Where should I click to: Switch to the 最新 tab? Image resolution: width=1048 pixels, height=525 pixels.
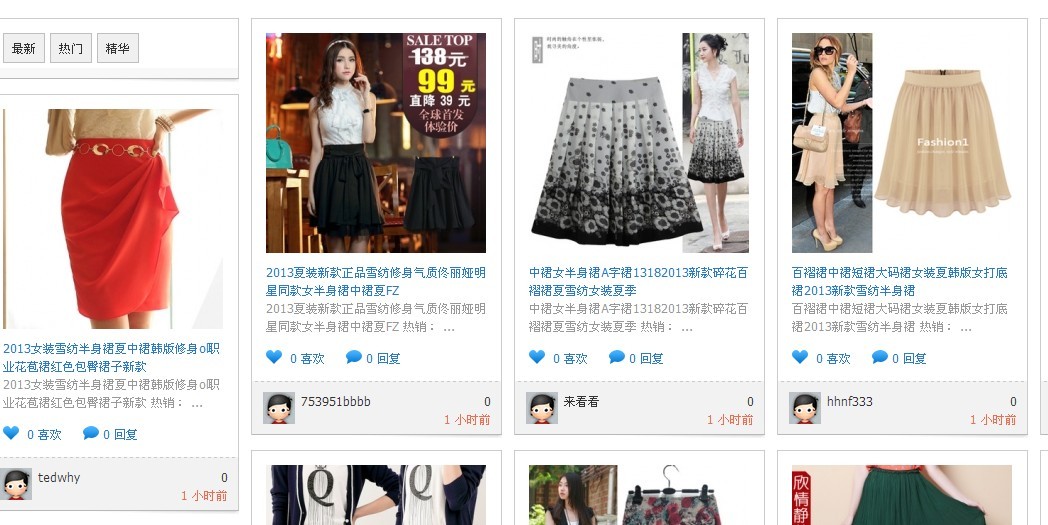point(23,48)
